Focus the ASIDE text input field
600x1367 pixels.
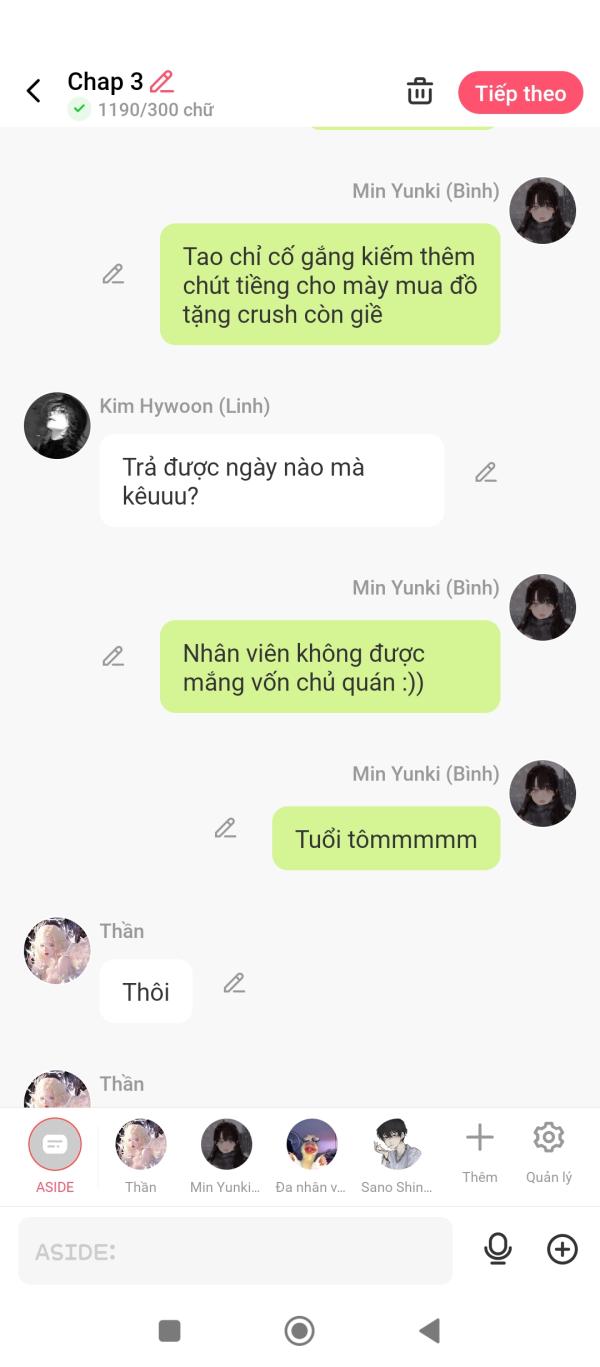(x=235, y=1250)
